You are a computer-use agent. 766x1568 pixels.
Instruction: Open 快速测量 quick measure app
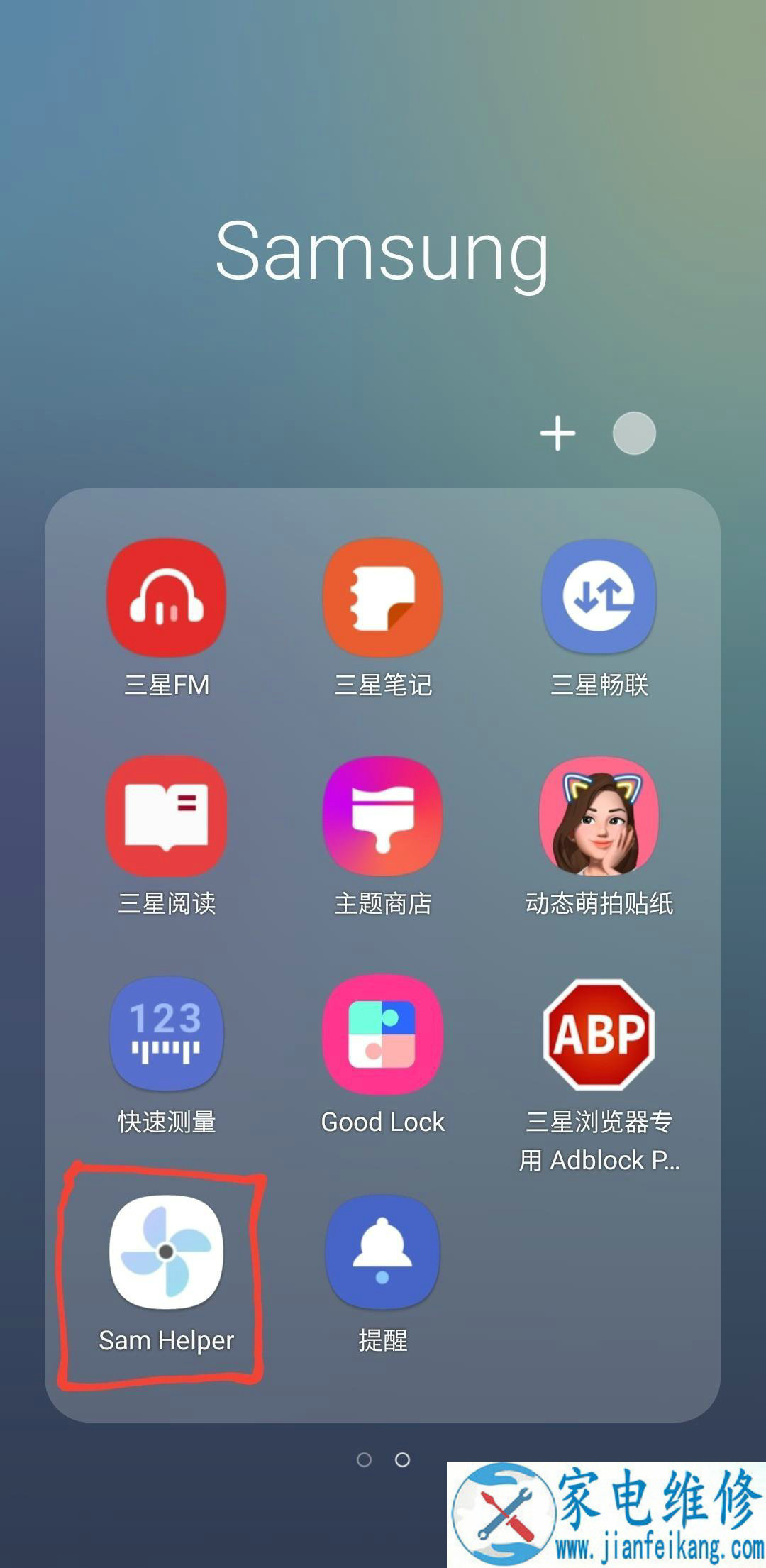(166, 1034)
